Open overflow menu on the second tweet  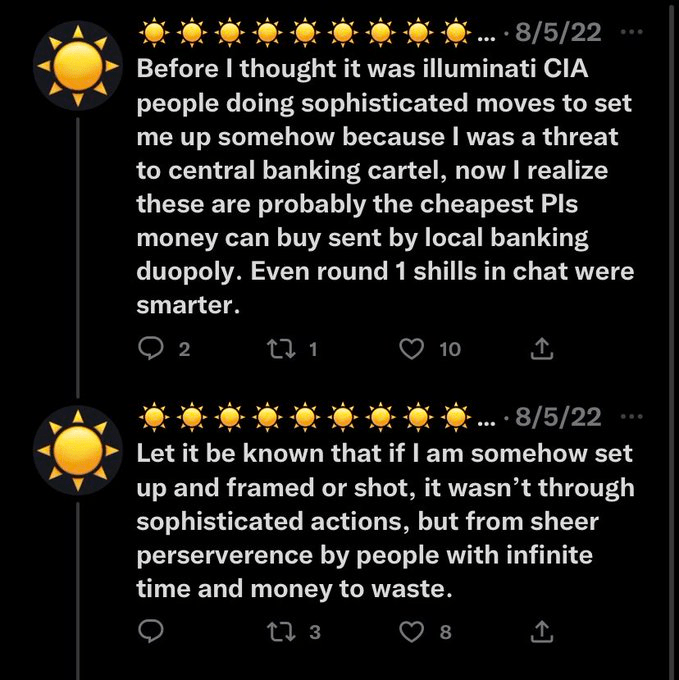tap(632, 415)
